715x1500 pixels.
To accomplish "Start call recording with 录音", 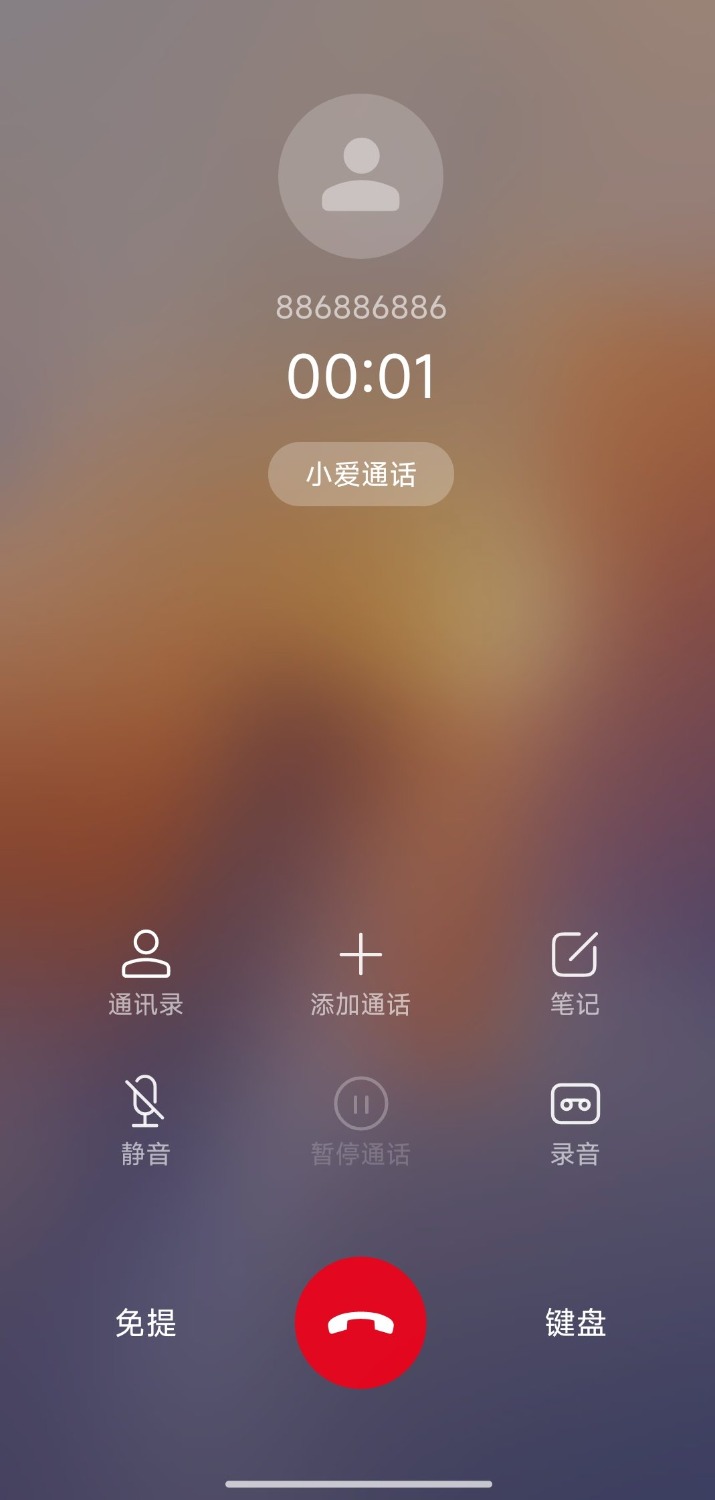I will point(575,1120).
